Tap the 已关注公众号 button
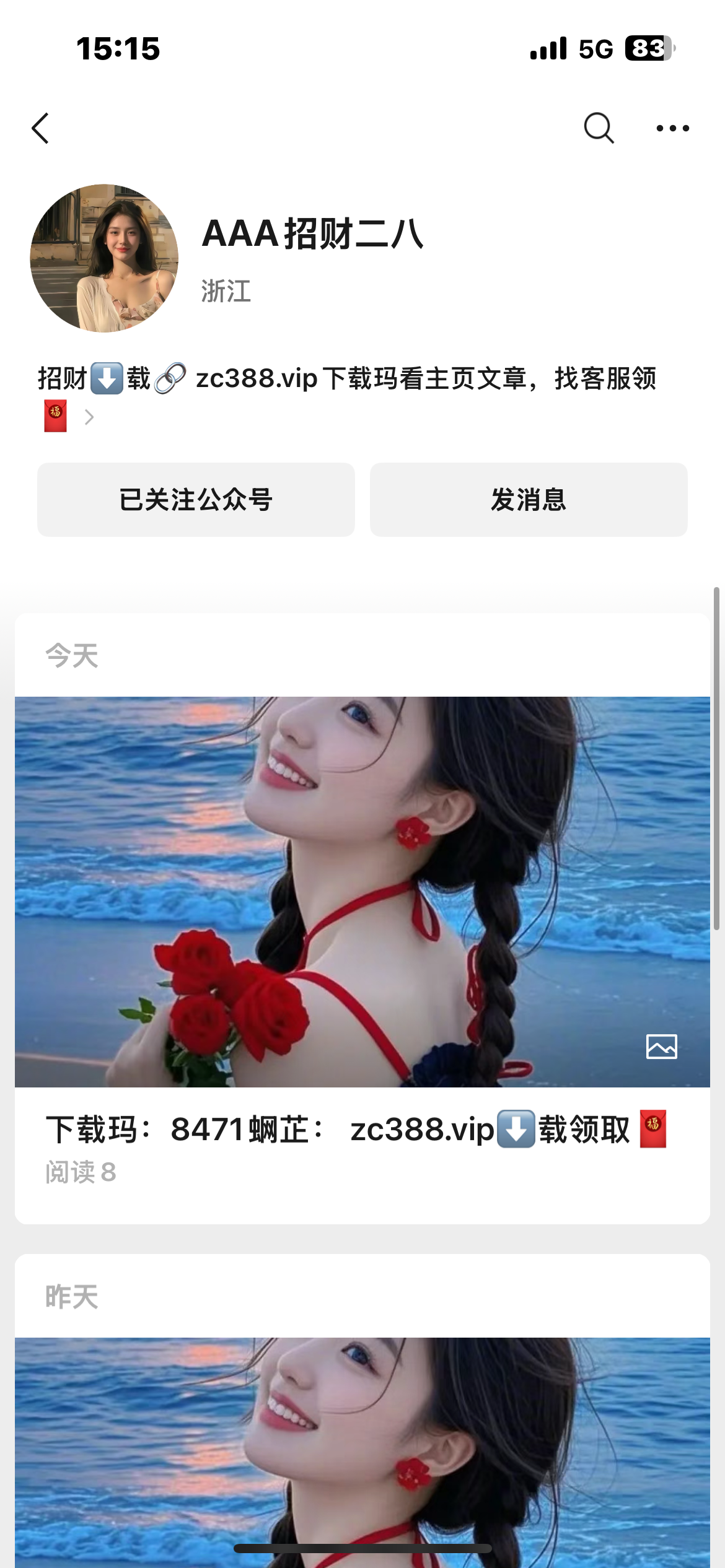The height and width of the screenshot is (1568, 725). (196, 500)
